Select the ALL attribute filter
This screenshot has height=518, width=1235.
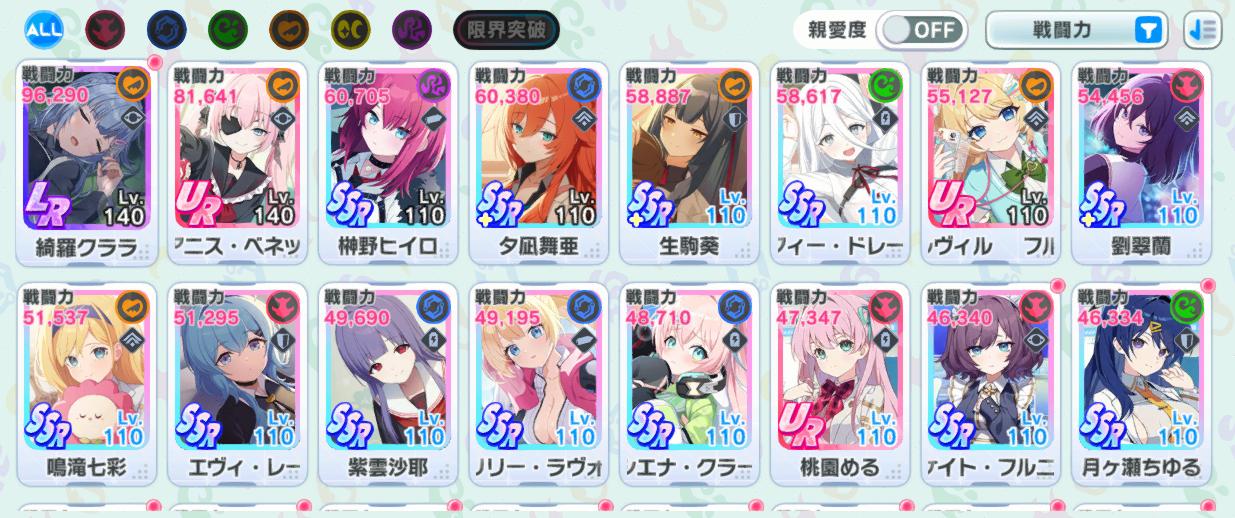tap(43, 30)
